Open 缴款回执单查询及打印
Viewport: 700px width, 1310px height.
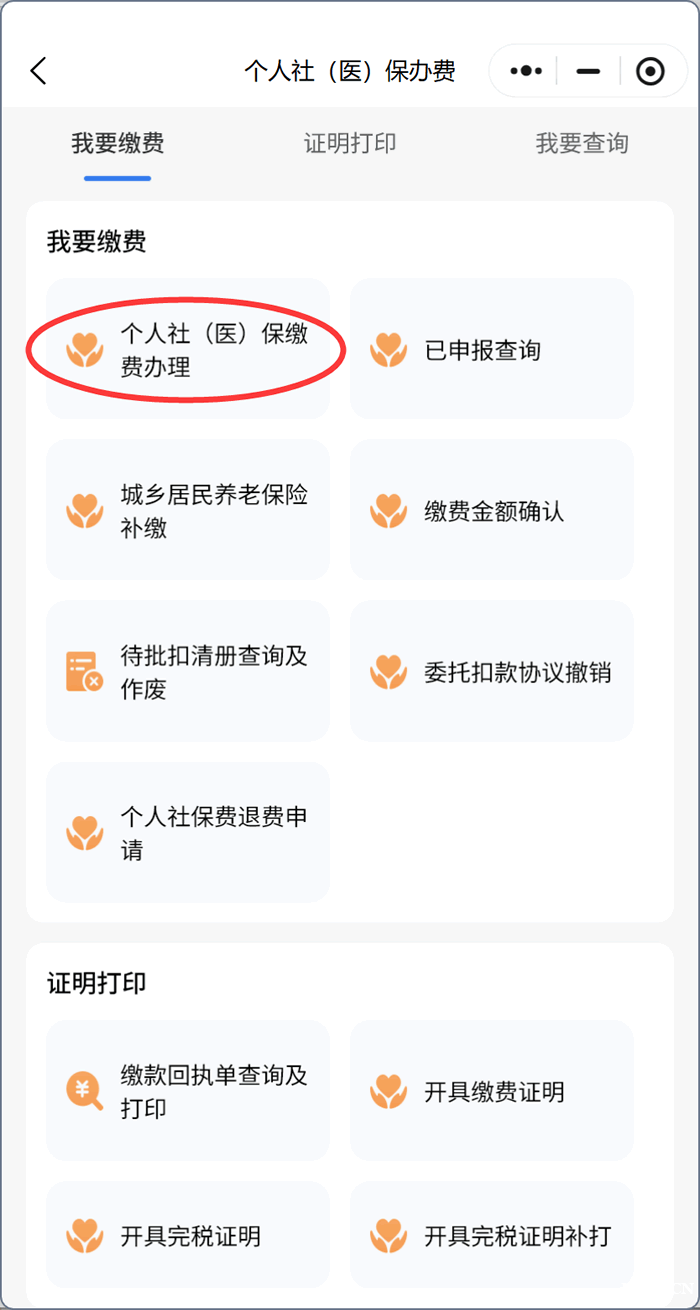[x=188, y=1091]
